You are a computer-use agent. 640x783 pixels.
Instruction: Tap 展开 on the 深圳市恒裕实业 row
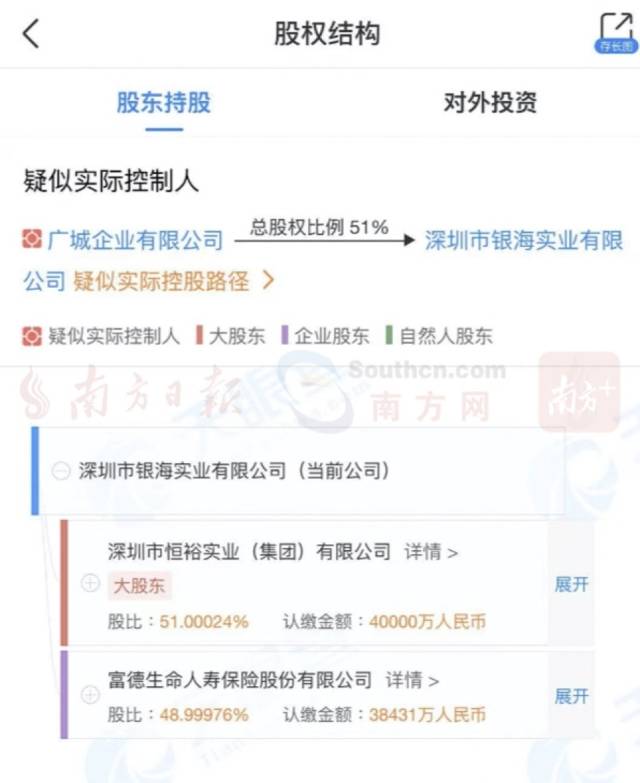pos(571,584)
